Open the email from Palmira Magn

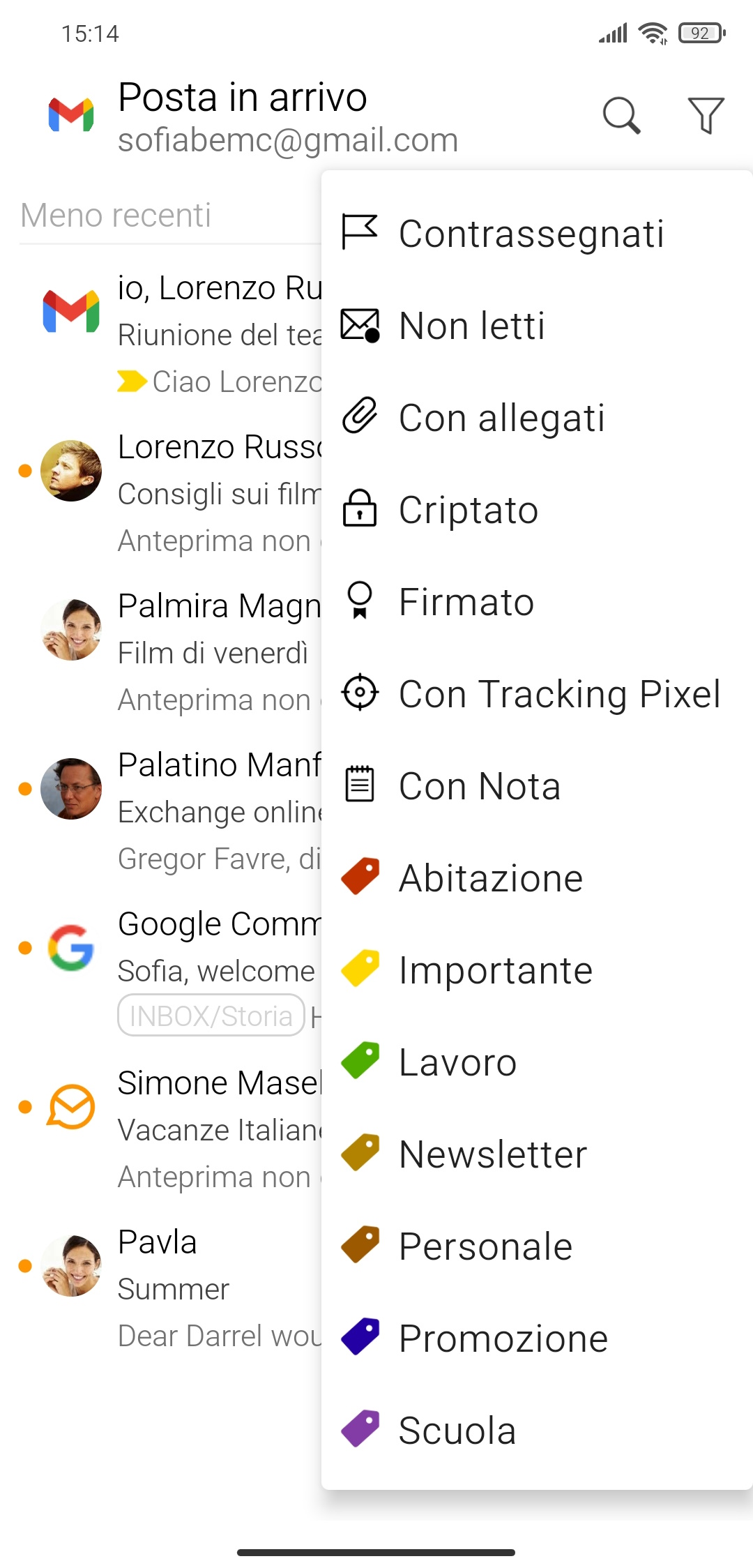click(x=167, y=652)
